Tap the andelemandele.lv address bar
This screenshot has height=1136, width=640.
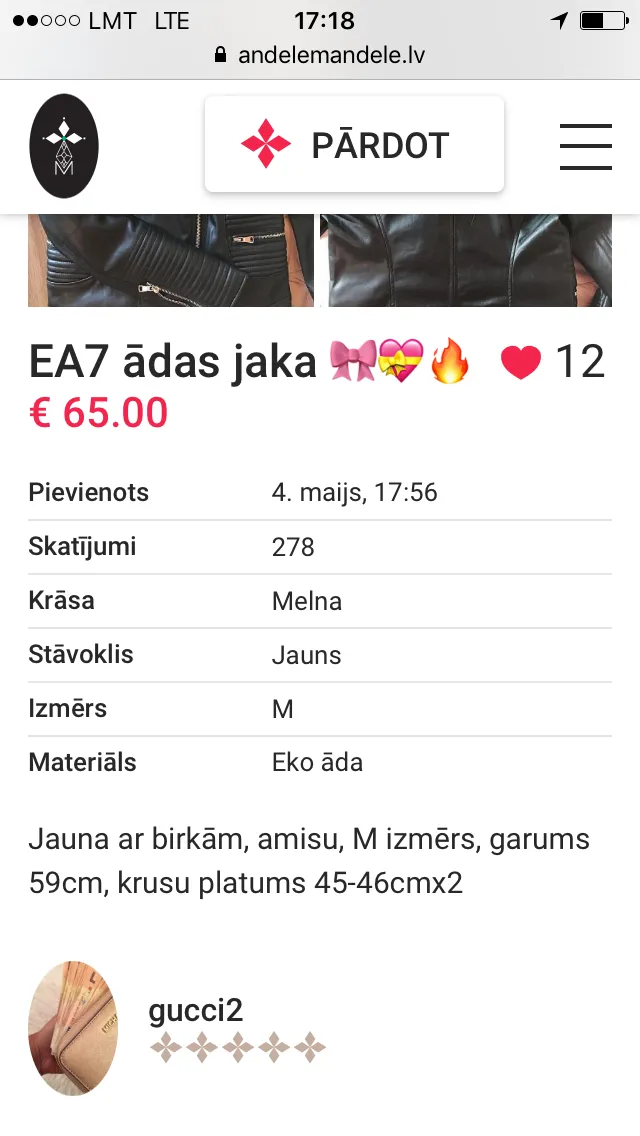coord(320,55)
